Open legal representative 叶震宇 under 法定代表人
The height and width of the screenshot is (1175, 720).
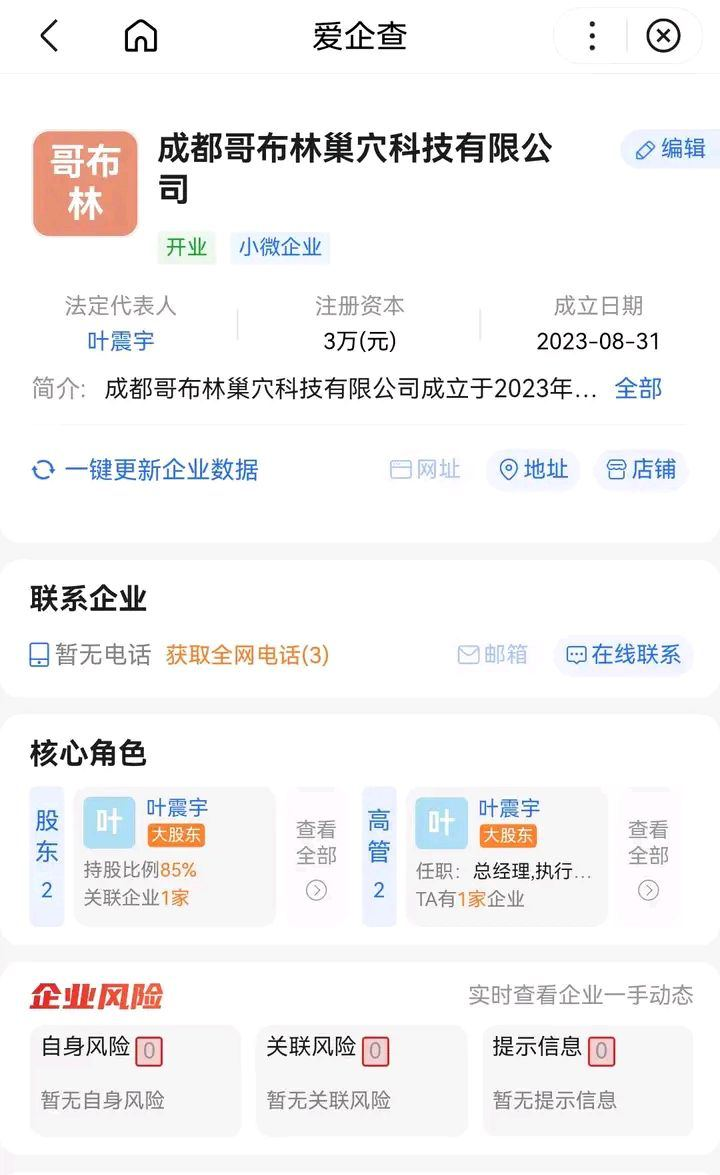pyautogui.click(x=121, y=341)
